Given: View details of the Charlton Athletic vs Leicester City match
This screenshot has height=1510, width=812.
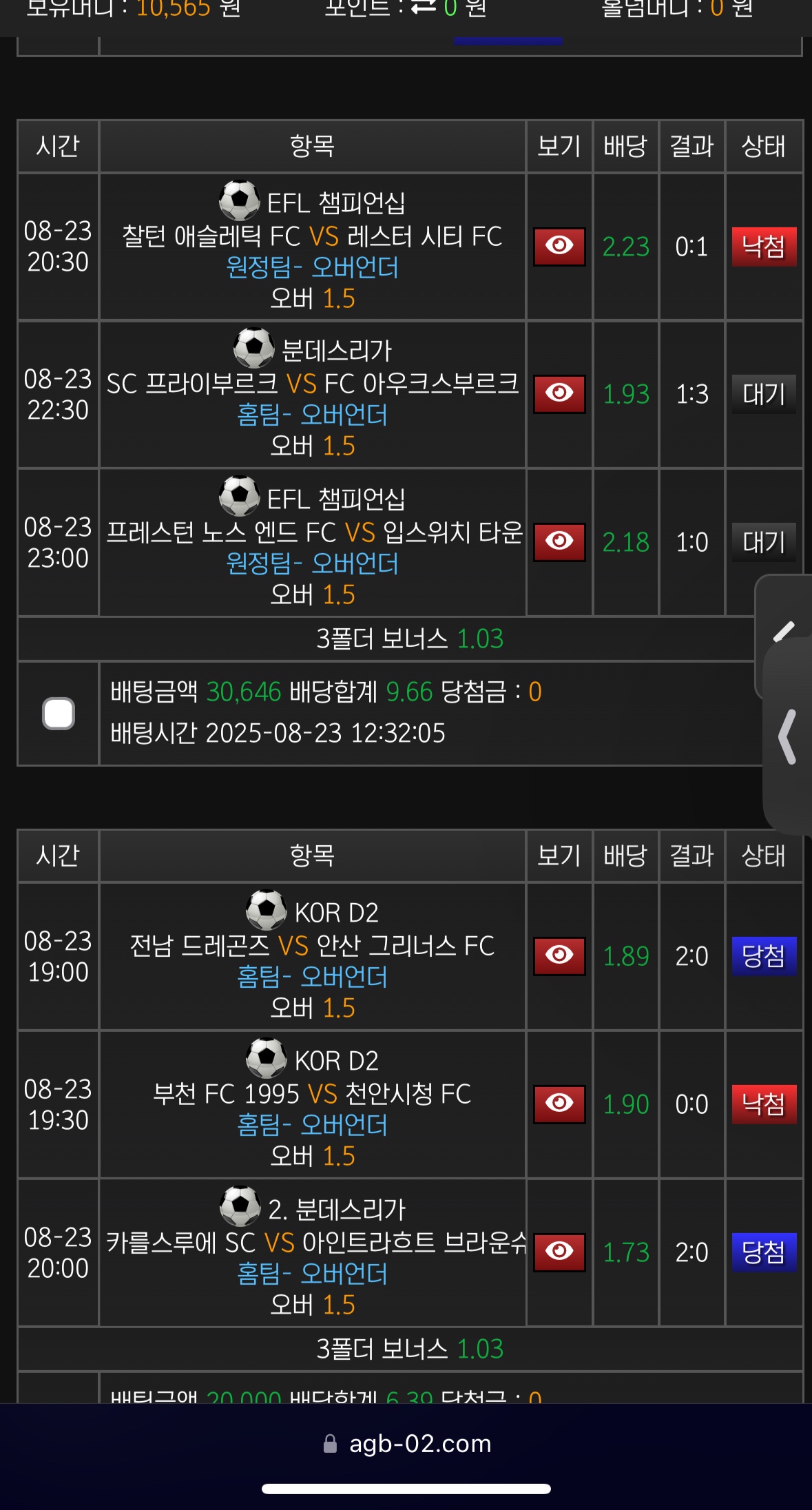Looking at the screenshot, I should (x=559, y=246).
